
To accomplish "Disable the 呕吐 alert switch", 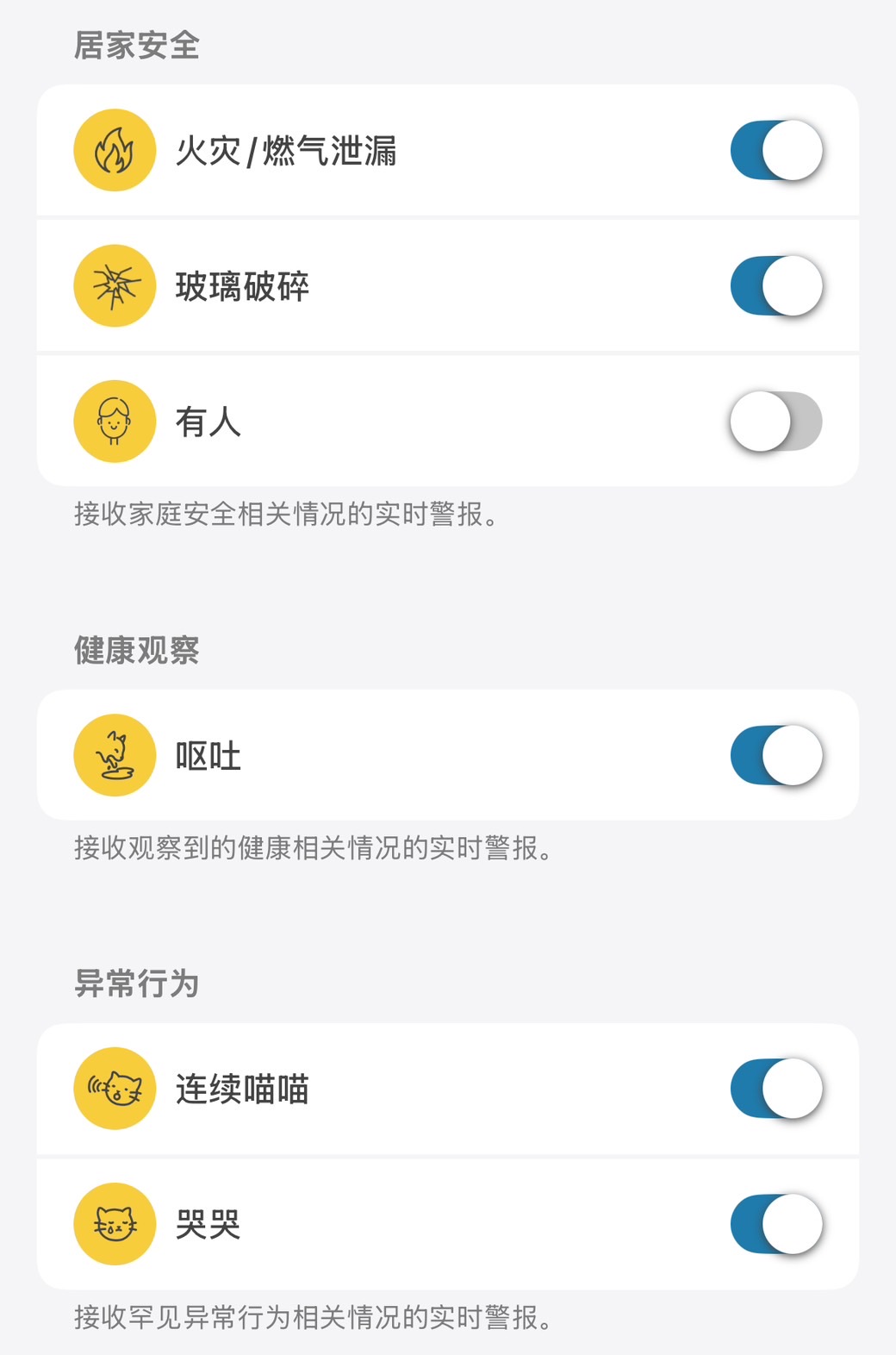I will pyautogui.click(x=775, y=753).
